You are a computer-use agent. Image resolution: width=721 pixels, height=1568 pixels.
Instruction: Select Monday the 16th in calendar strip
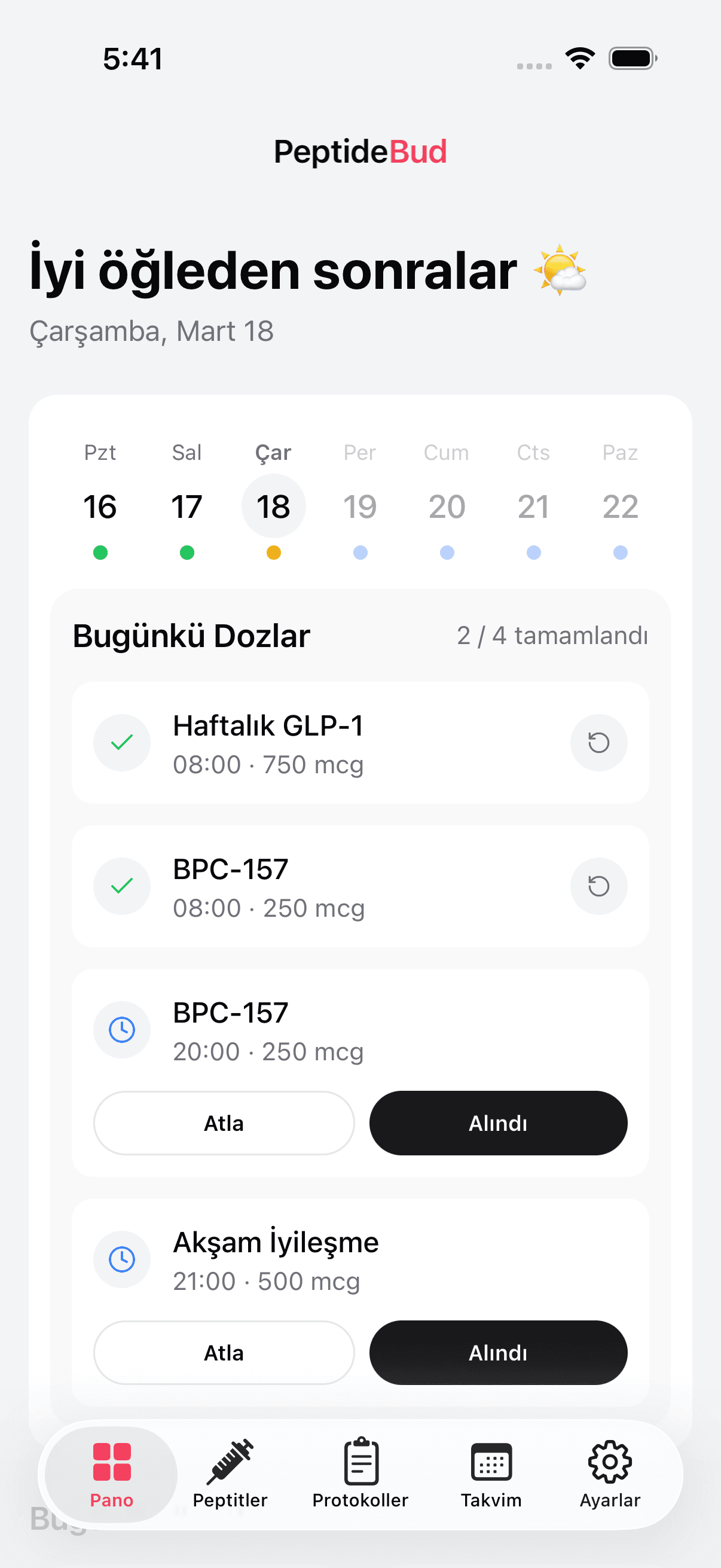tap(100, 506)
